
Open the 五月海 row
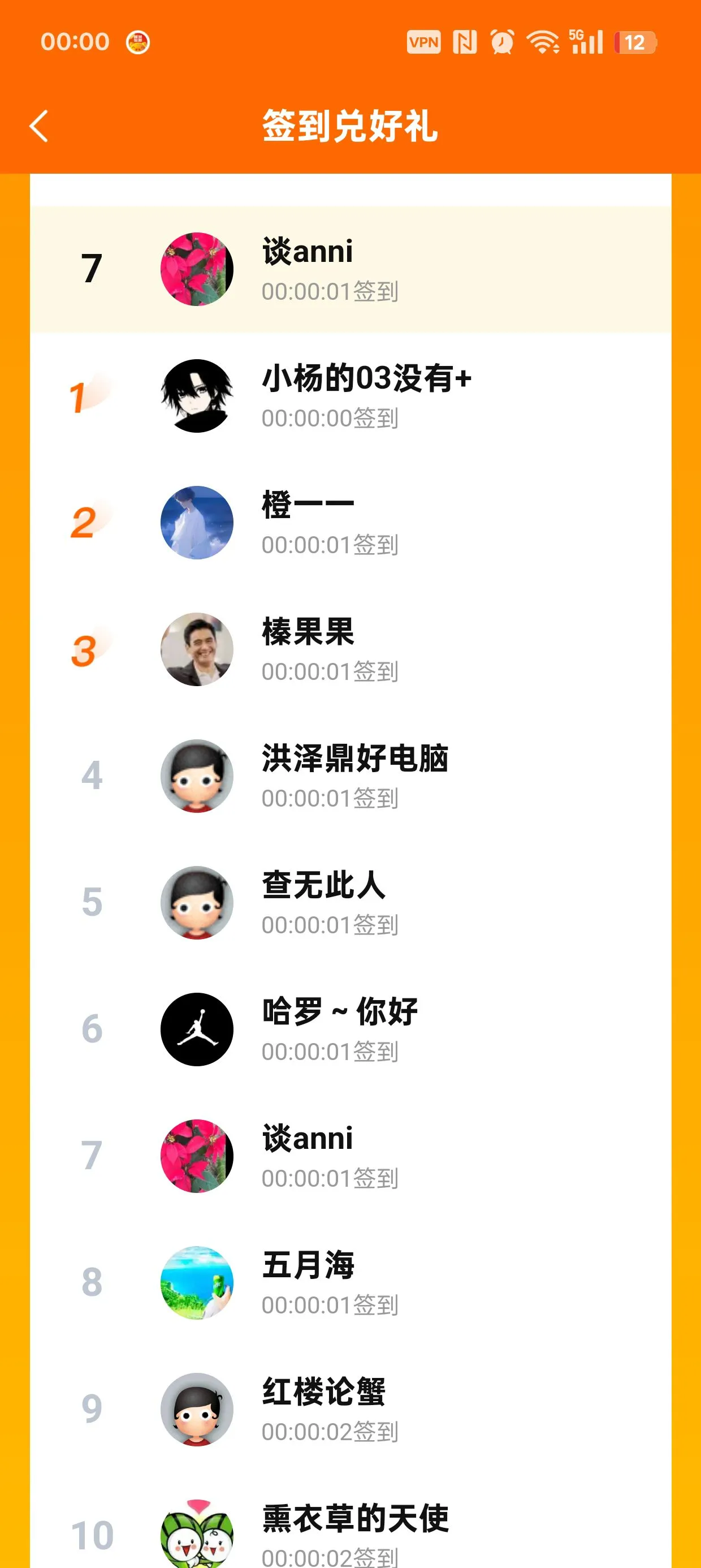pyautogui.click(x=350, y=1282)
